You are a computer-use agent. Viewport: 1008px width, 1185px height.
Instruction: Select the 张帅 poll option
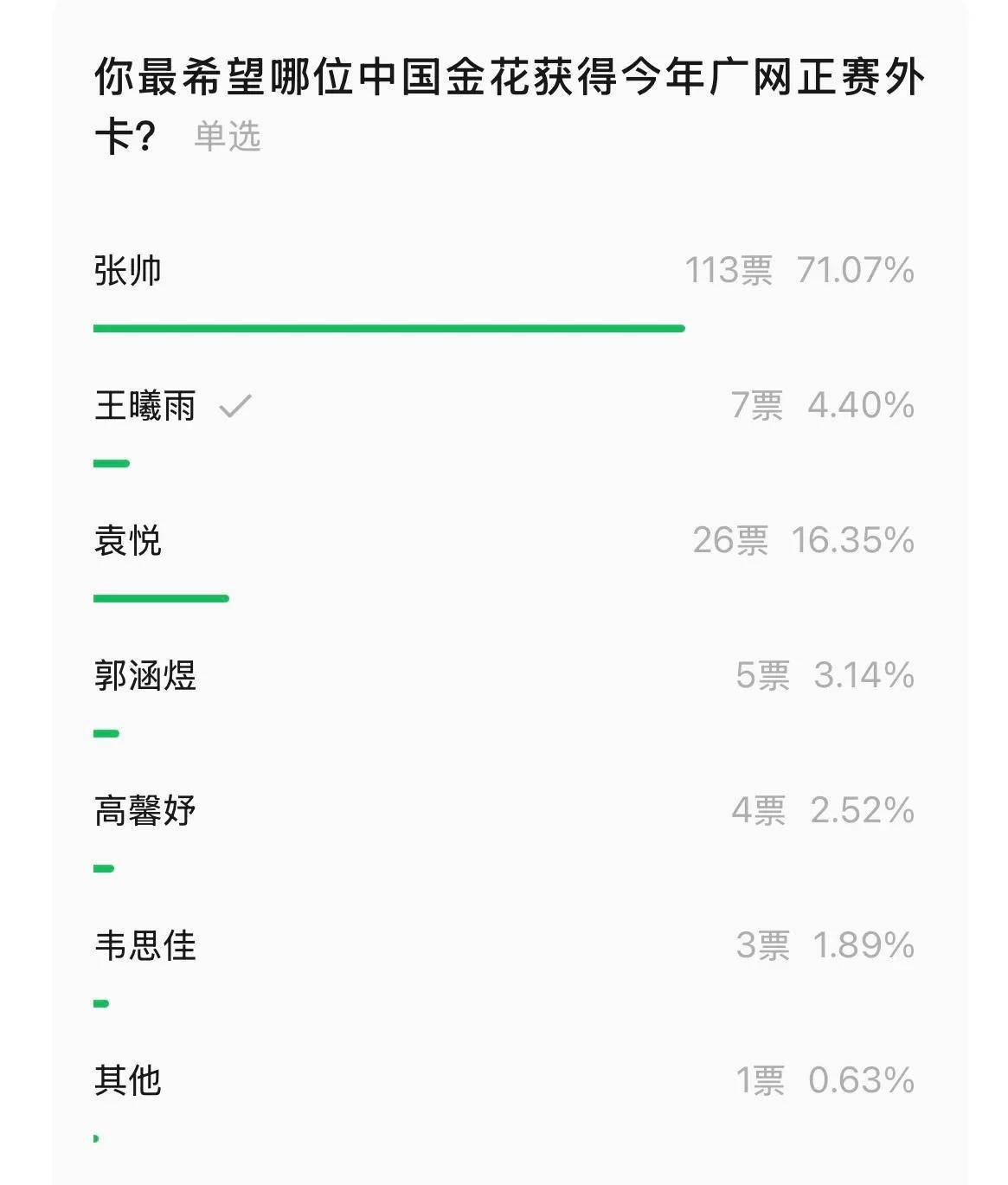pos(128,271)
